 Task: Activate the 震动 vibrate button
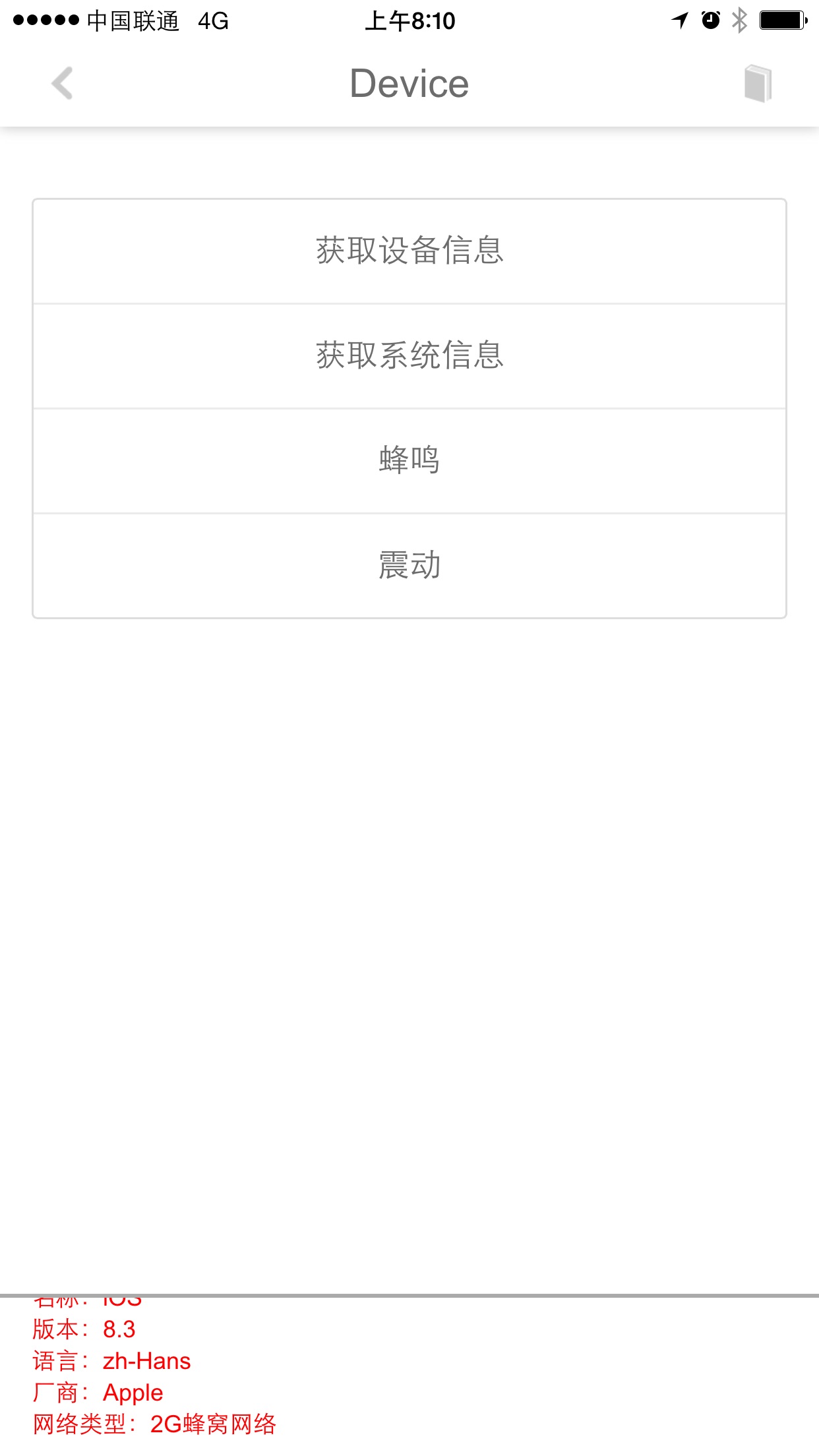pos(409,566)
